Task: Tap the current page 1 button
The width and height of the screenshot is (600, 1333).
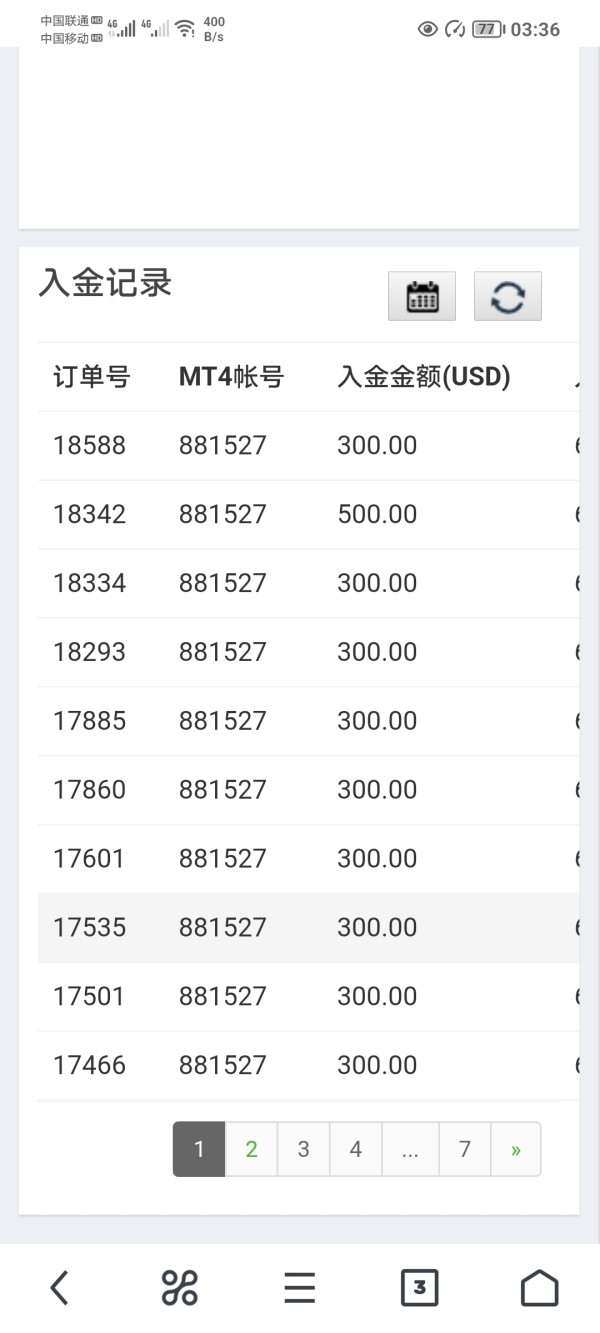Action: [x=199, y=1149]
